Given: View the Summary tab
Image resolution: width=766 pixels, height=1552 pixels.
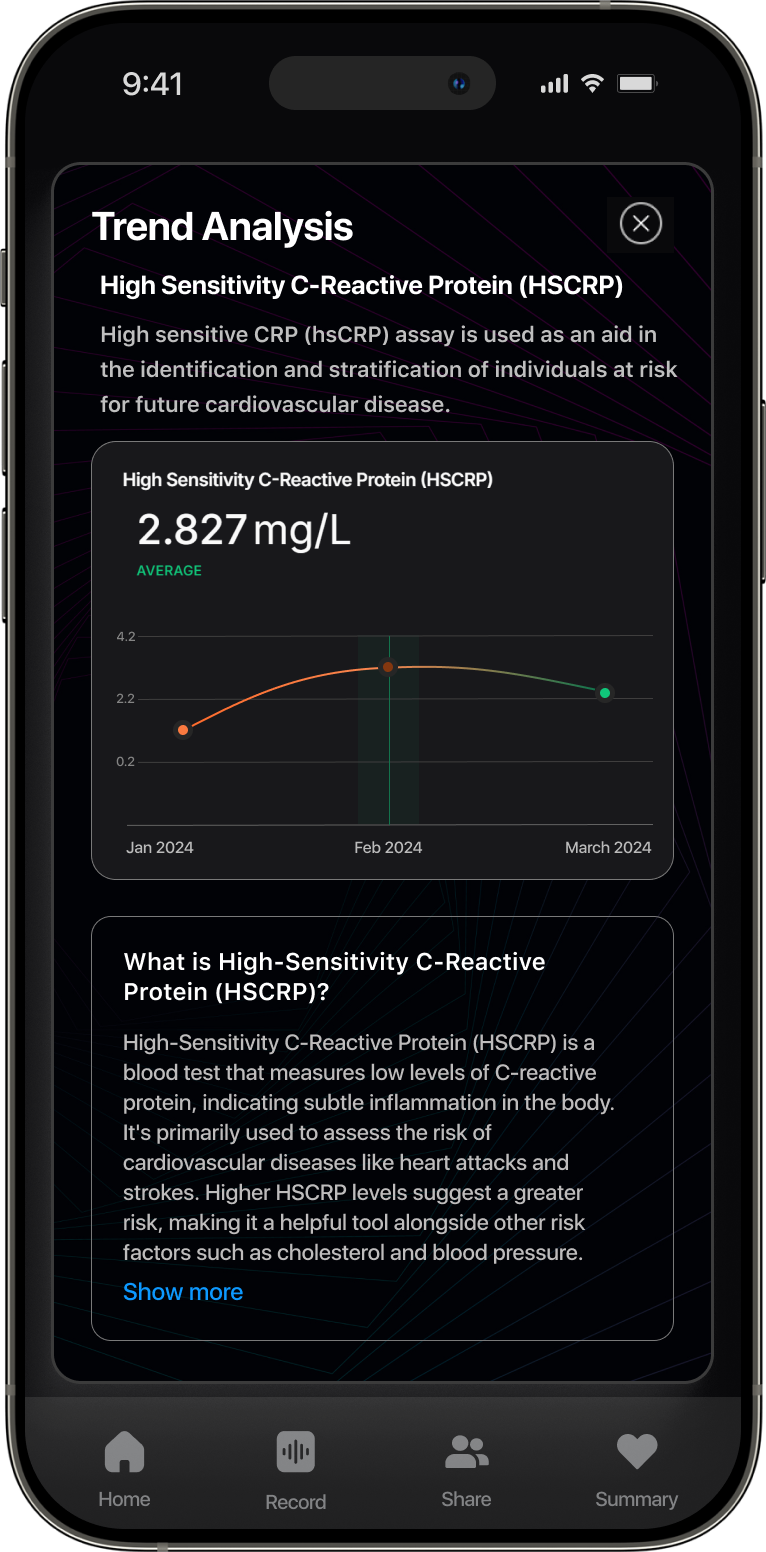Looking at the screenshot, I should point(636,1470).
